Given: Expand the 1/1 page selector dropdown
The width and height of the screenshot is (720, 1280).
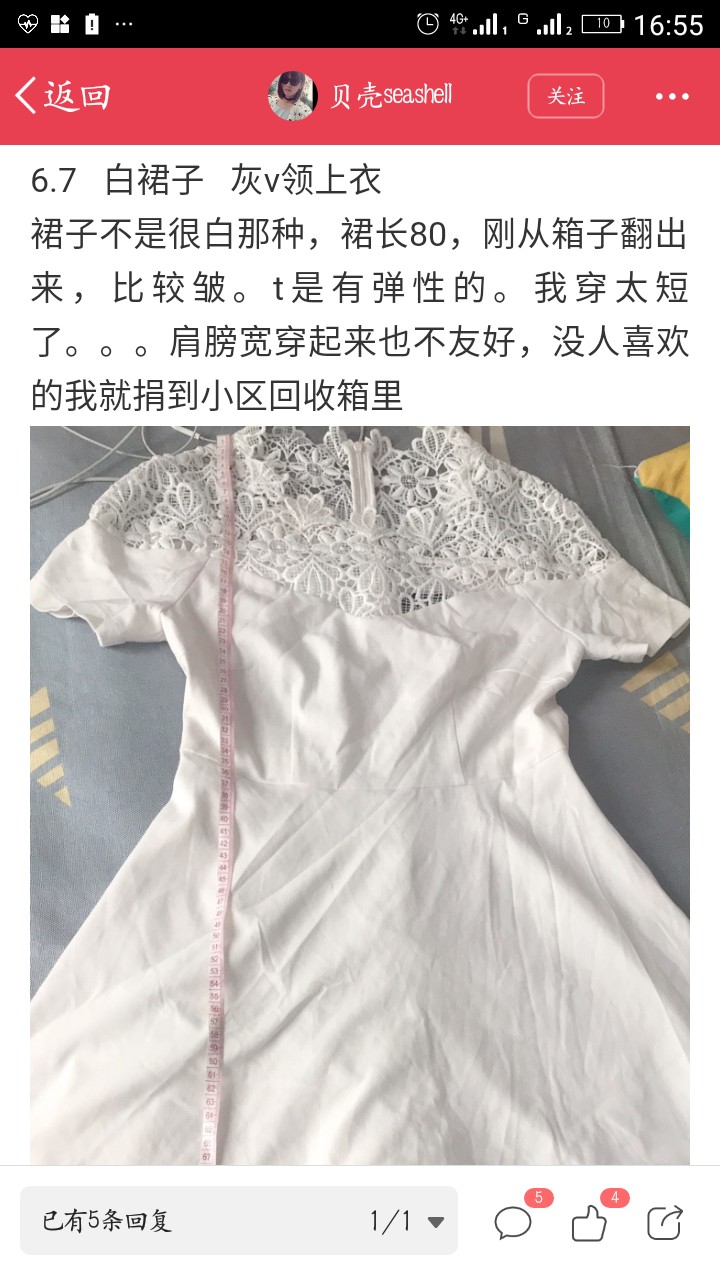Looking at the screenshot, I should (x=407, y=1221).
